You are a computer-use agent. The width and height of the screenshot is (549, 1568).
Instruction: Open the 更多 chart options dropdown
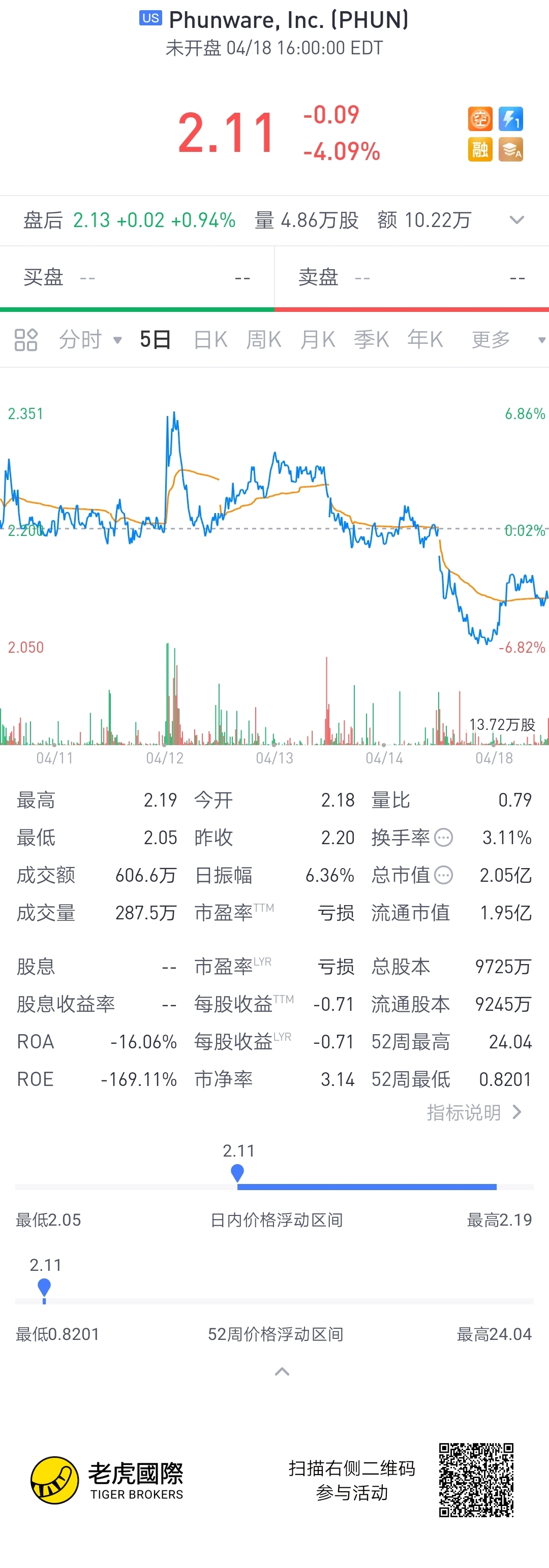(x=507, y=340)
